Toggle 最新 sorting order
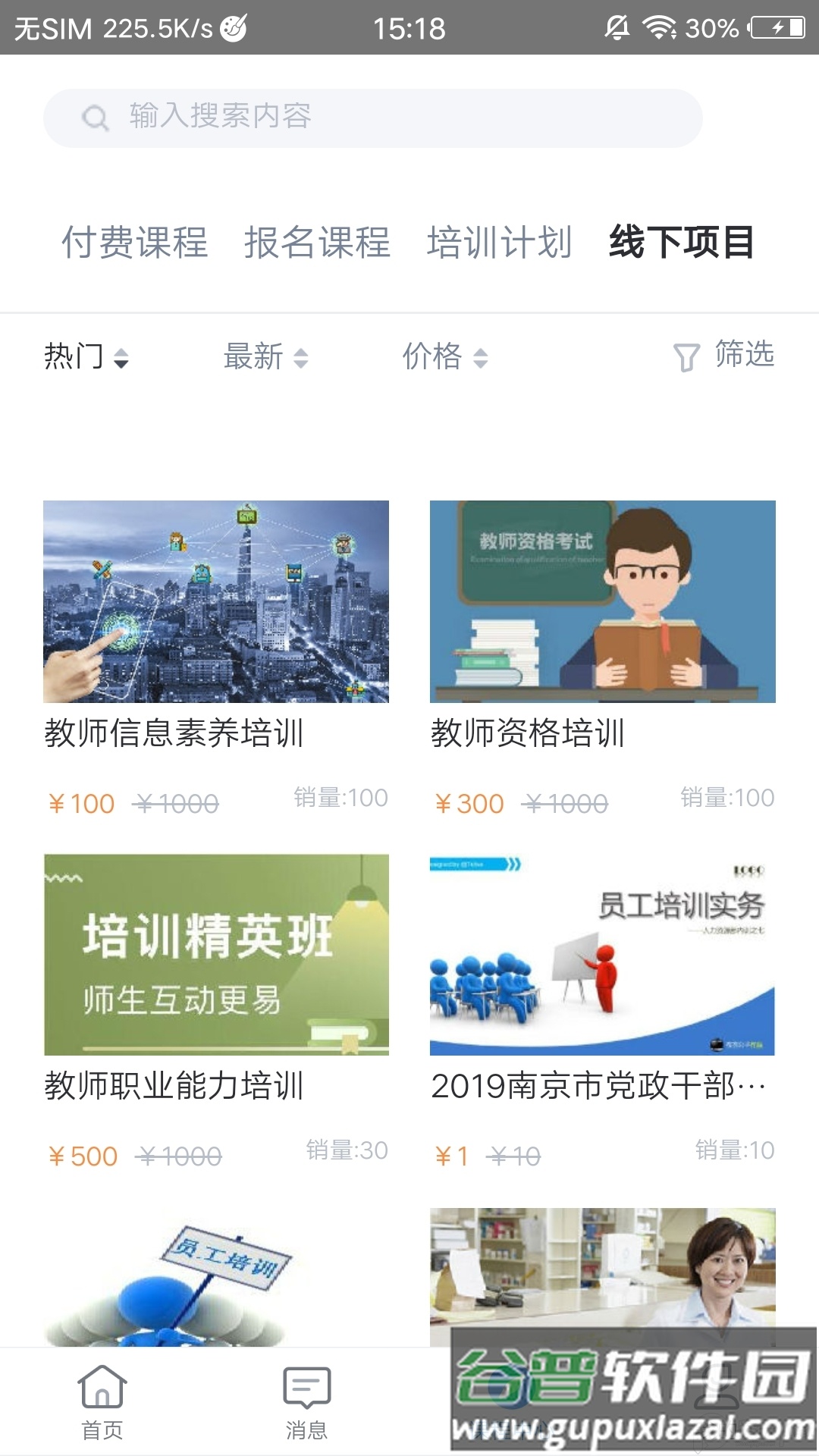Image resolution: width=819 pixels, height=1456 pixels. click(x=252, y=356)
